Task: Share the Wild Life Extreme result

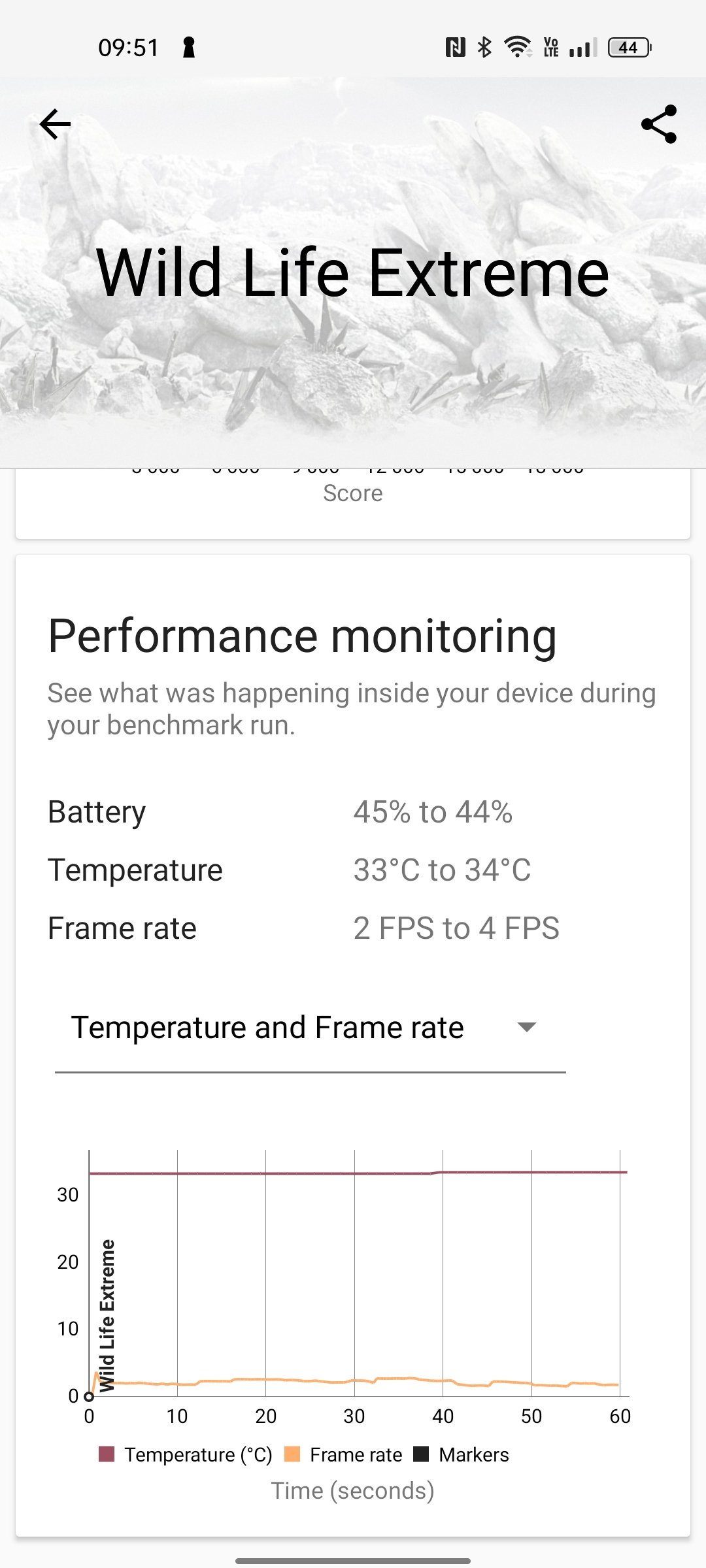Action: pos(659,124)
